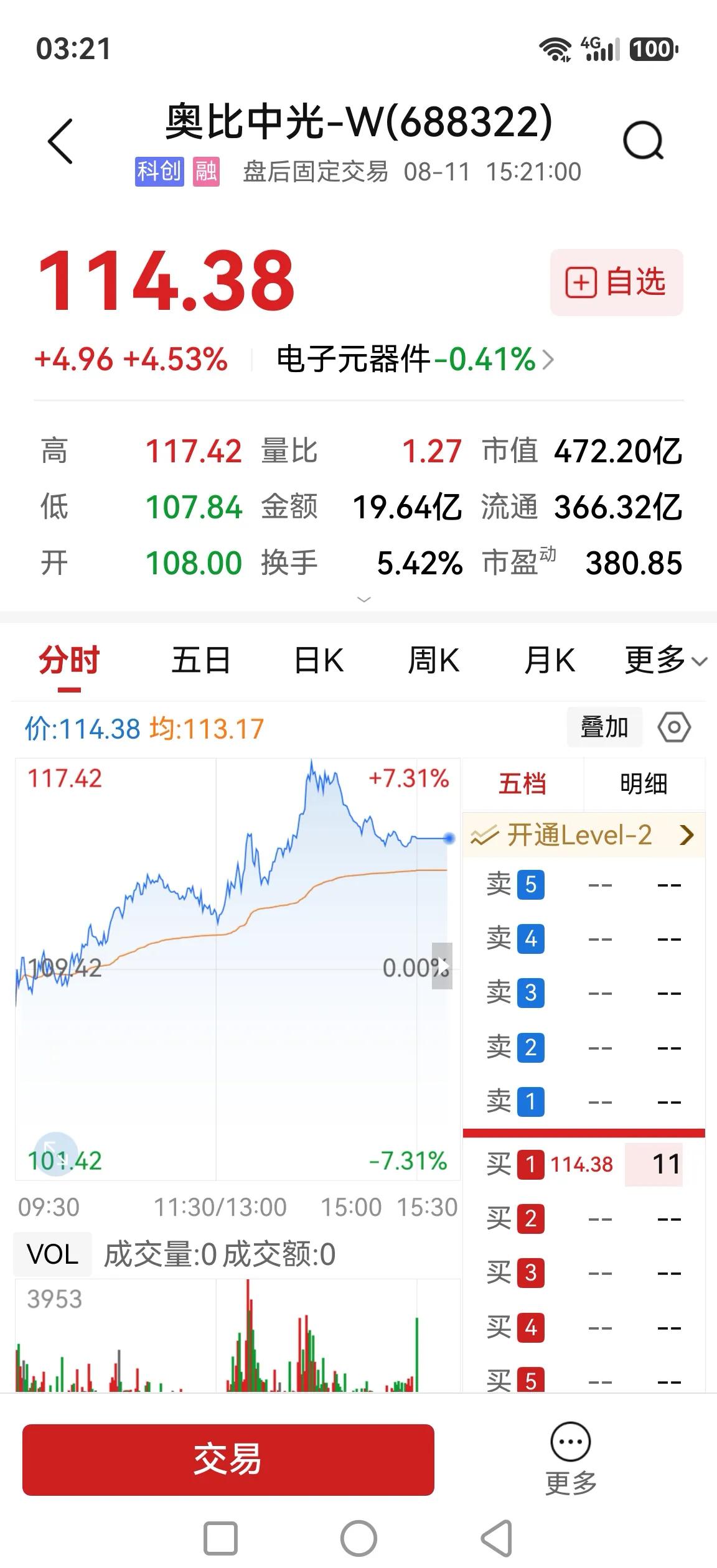Switch to the 周K chart tab
This screenshot has width=717, height=1568.
[x=434, y=660]
